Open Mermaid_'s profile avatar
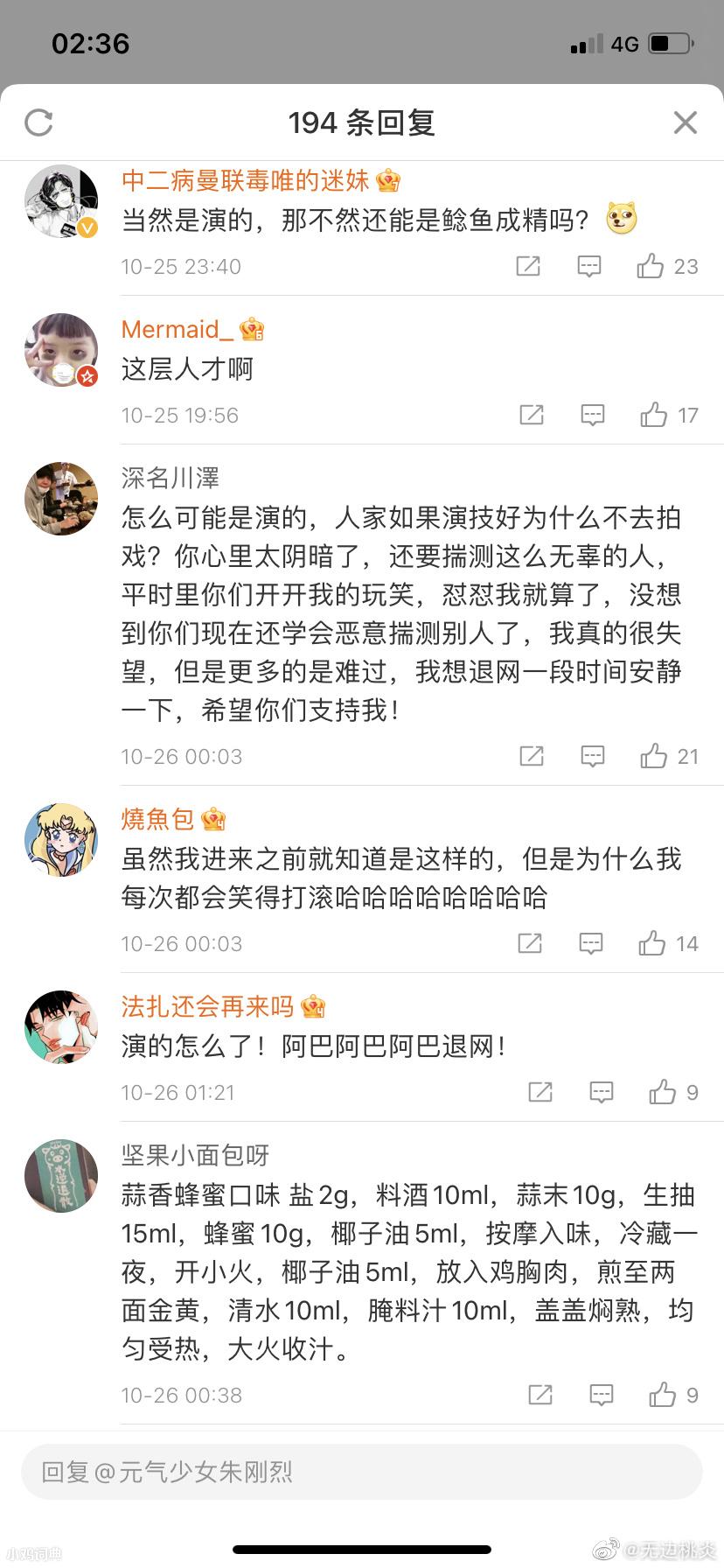This screenshot has width=724, height=1568. [61, 350]
